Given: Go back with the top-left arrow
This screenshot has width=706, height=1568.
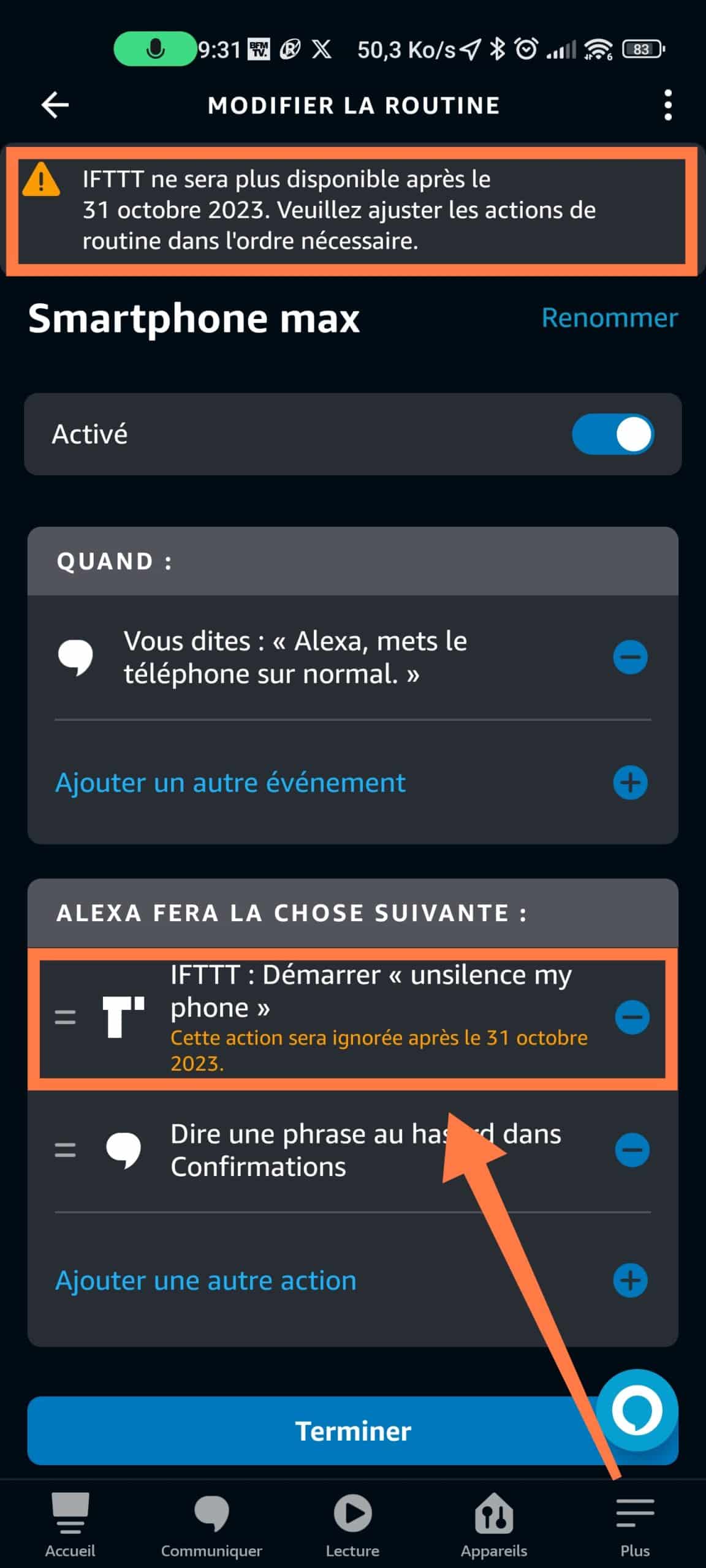Looking at the screenshot, I should 55,105.
